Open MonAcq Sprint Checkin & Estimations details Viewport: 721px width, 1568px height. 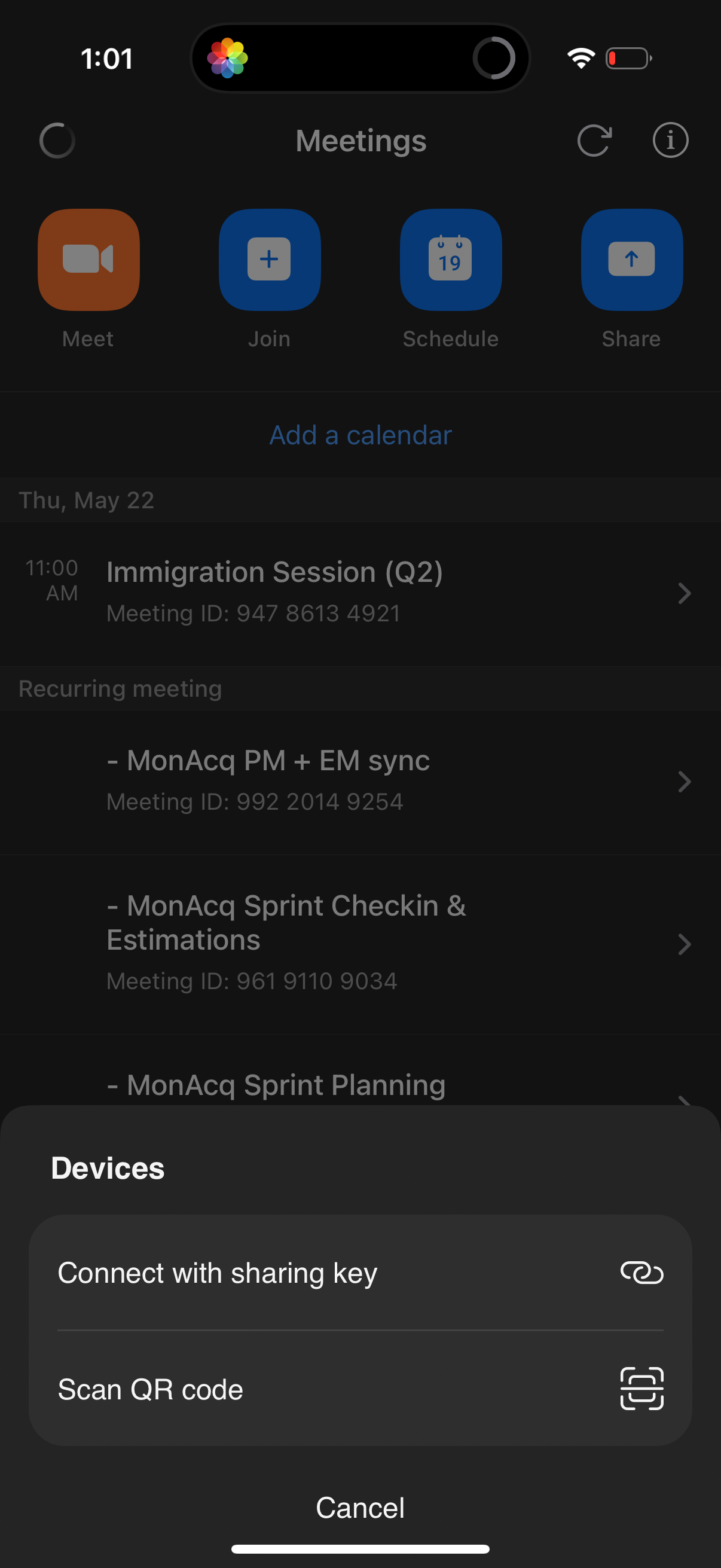(360, 942)
